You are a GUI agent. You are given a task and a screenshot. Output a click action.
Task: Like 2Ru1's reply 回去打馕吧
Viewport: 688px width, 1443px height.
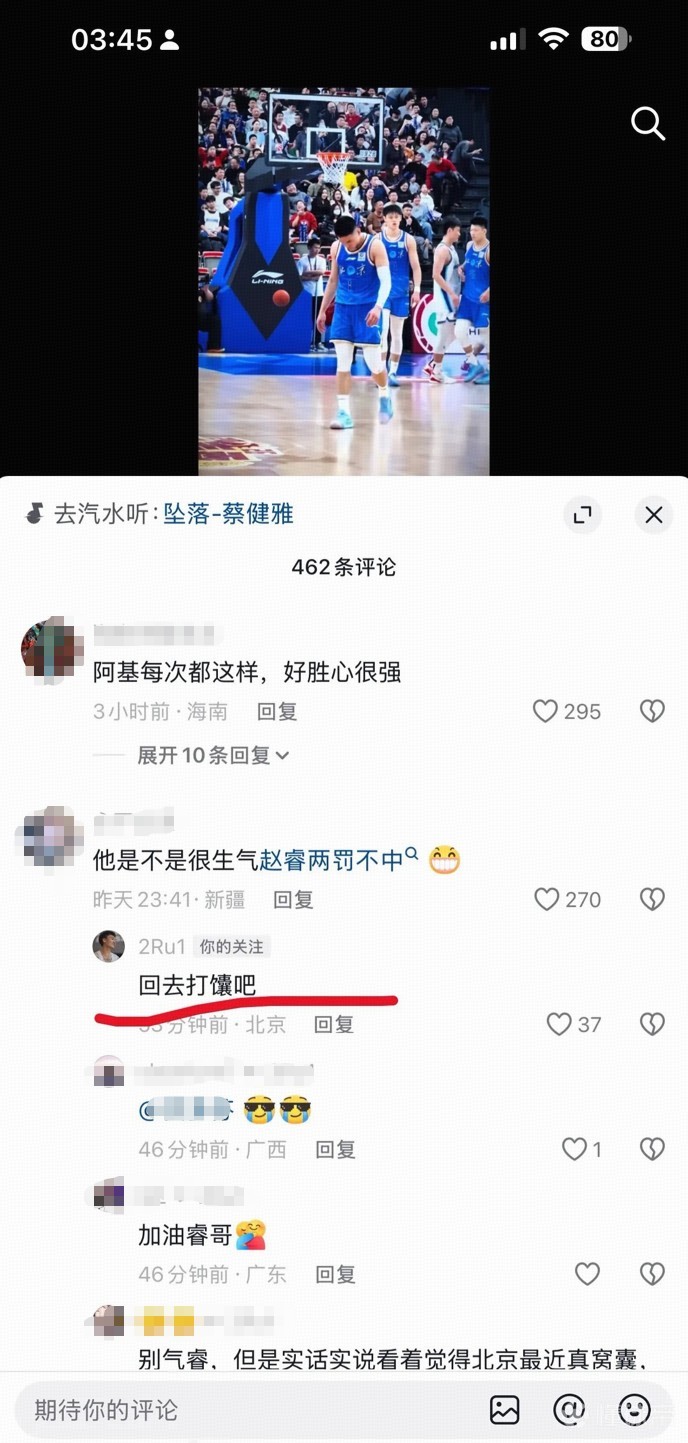(x=559, y=1024)
